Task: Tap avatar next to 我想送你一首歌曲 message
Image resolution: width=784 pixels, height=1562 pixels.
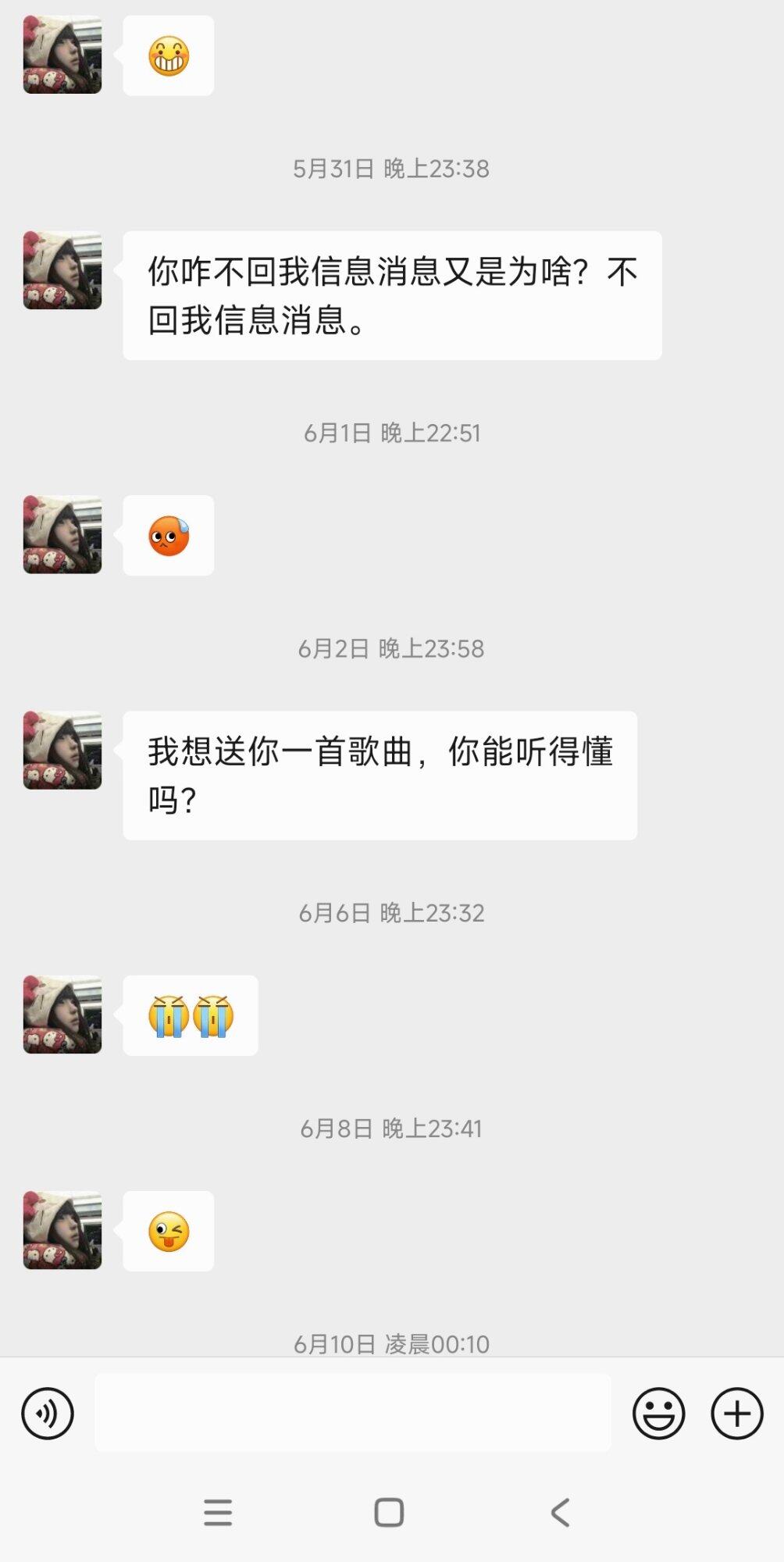Action: [62, 750]
